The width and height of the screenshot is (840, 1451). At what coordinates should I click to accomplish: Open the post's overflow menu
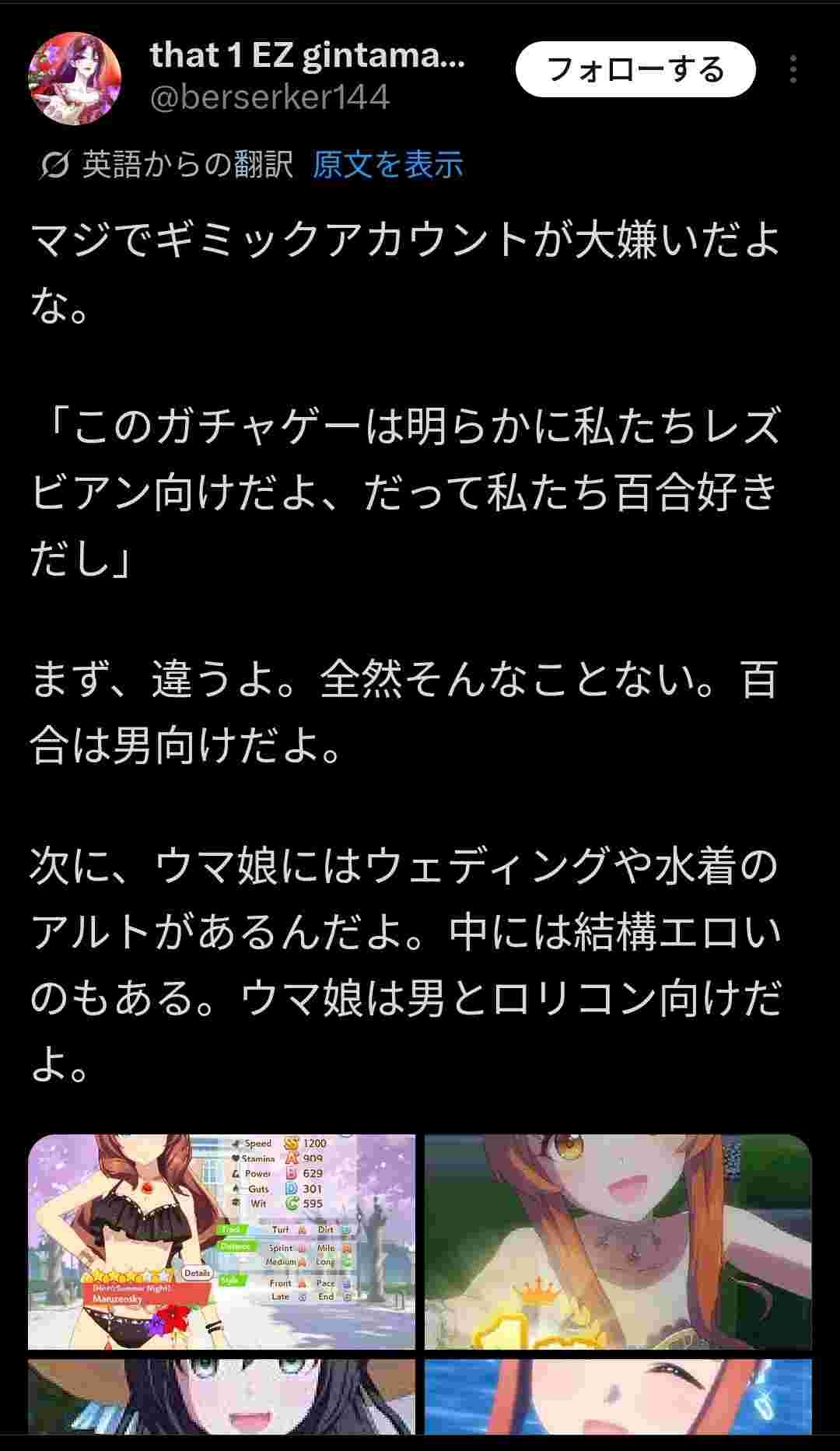coord(793,69)
